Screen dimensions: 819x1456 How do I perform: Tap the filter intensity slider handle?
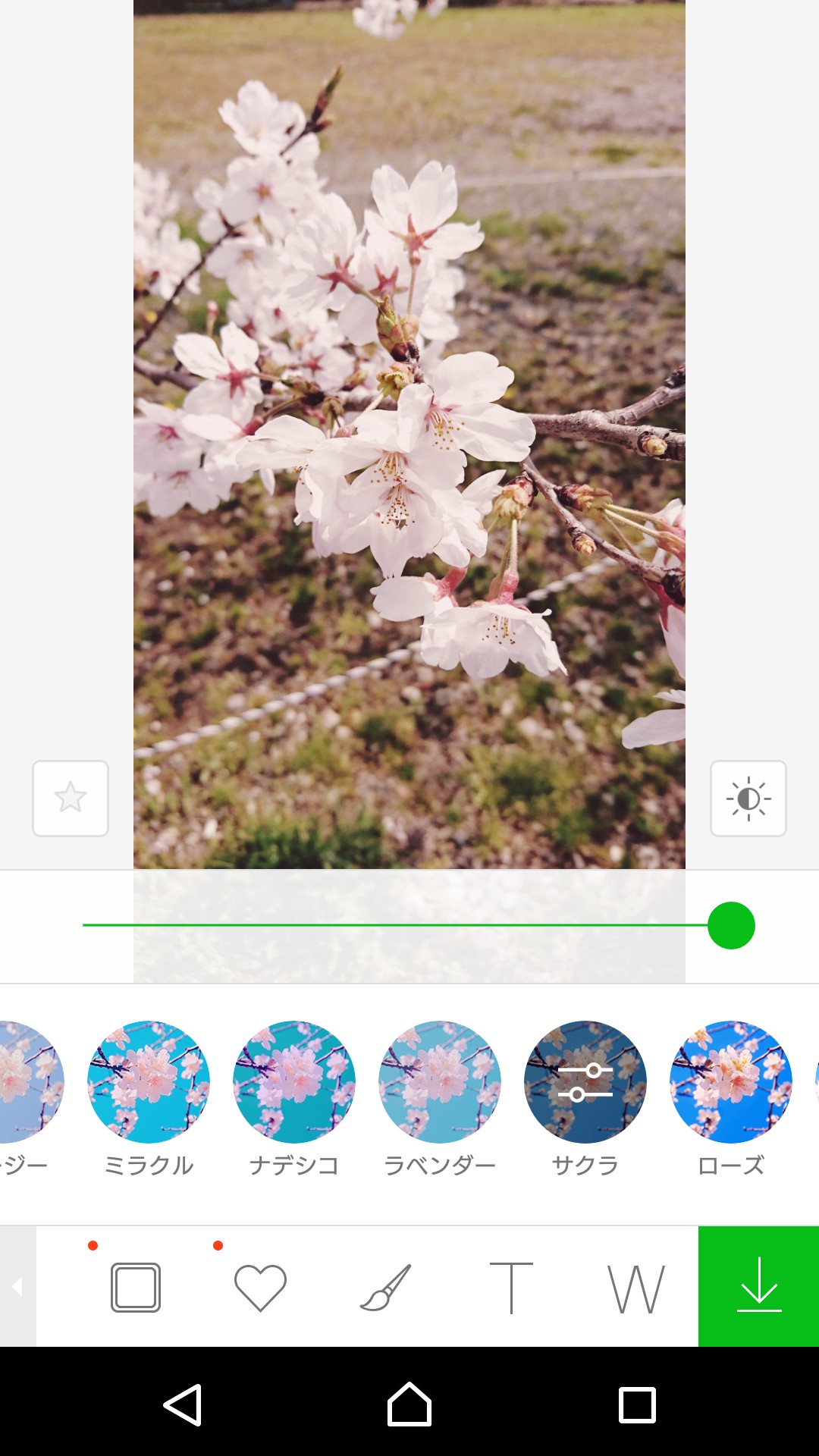click(731, 925)
